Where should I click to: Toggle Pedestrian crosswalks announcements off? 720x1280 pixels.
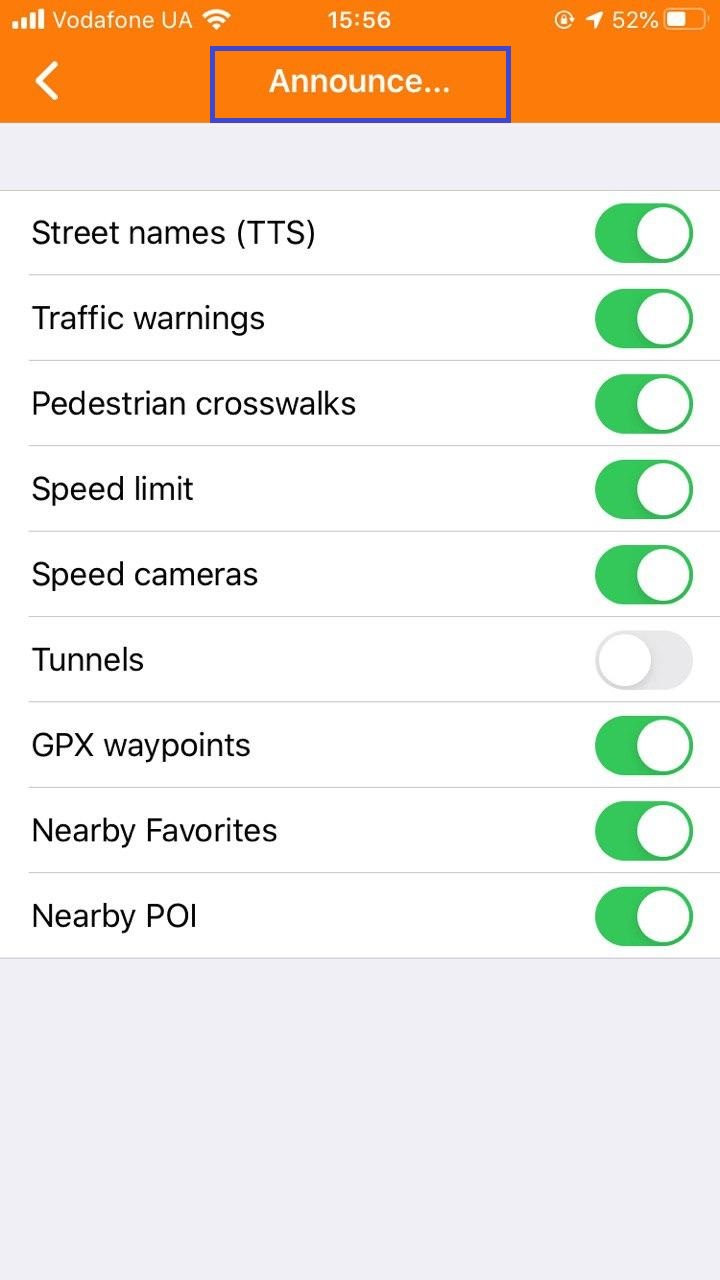(643, 404)
